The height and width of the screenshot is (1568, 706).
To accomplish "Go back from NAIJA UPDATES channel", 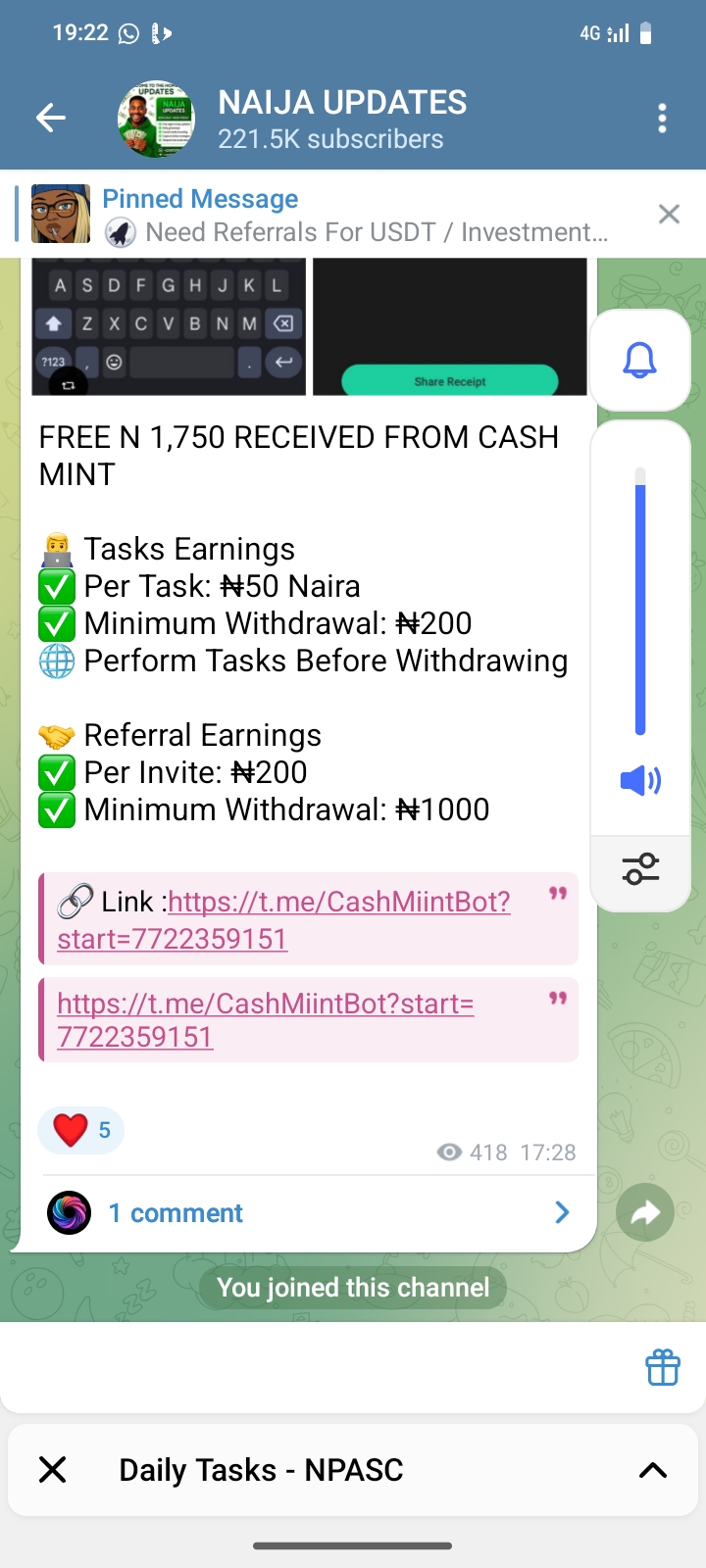I will point(51,119).
